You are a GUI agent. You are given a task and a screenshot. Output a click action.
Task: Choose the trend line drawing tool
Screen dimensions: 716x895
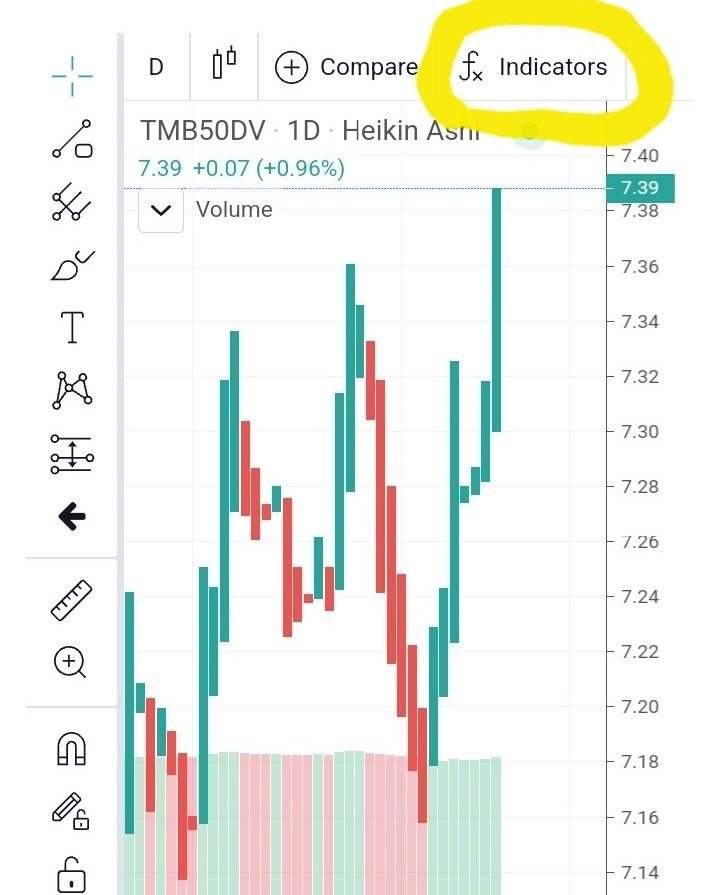tap(72, 139)
